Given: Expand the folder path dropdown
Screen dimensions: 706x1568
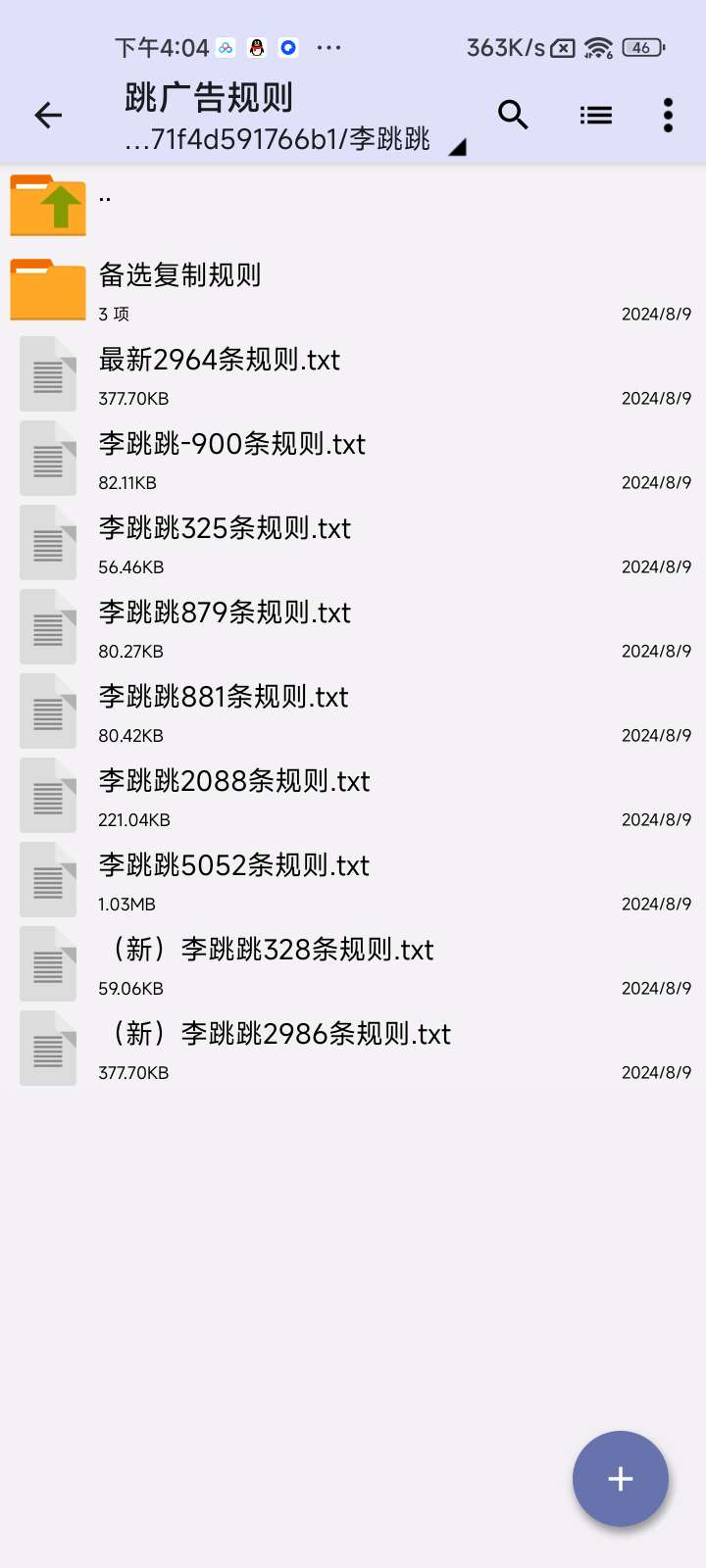Looking at the screenshot, I should coord(457,147).
